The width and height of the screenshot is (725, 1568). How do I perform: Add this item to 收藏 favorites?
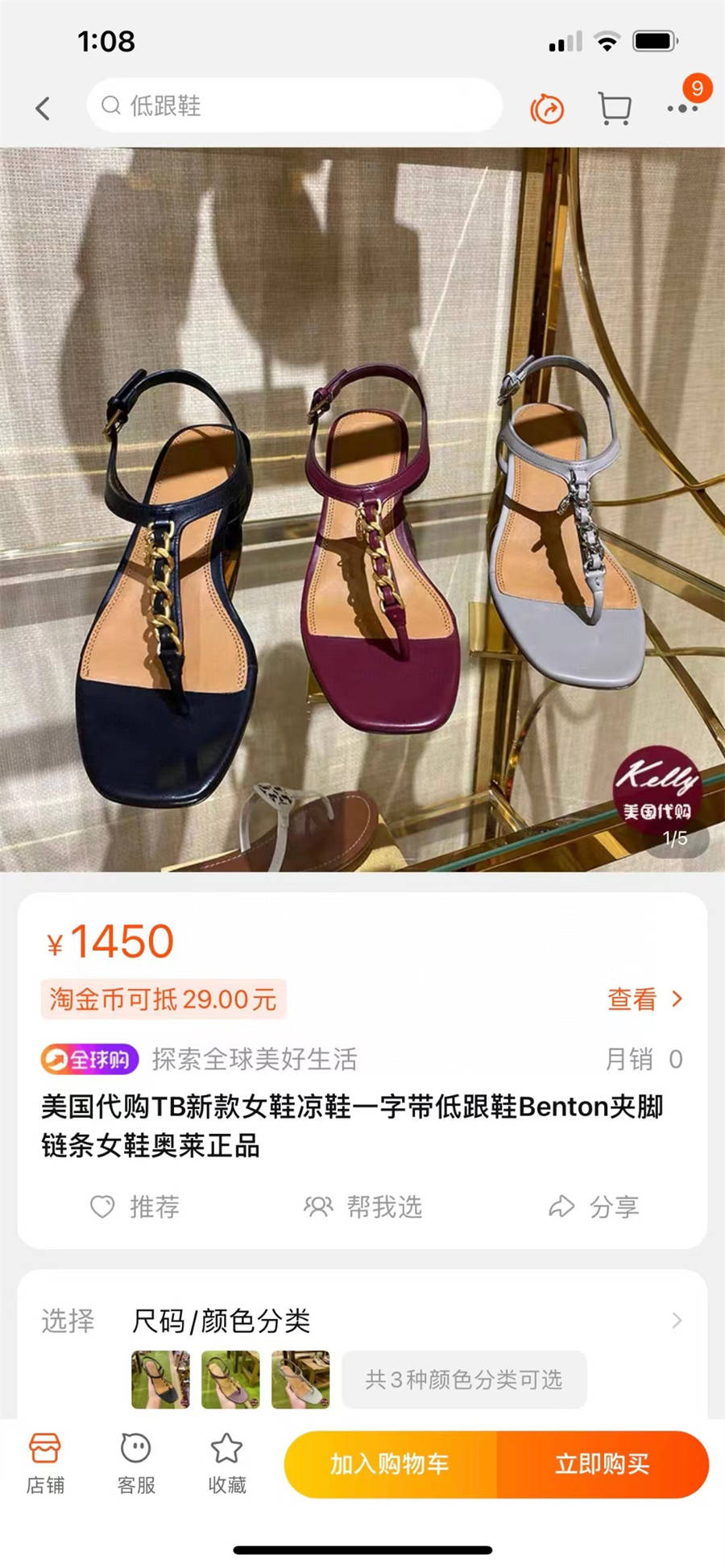tap(226, 1464)
